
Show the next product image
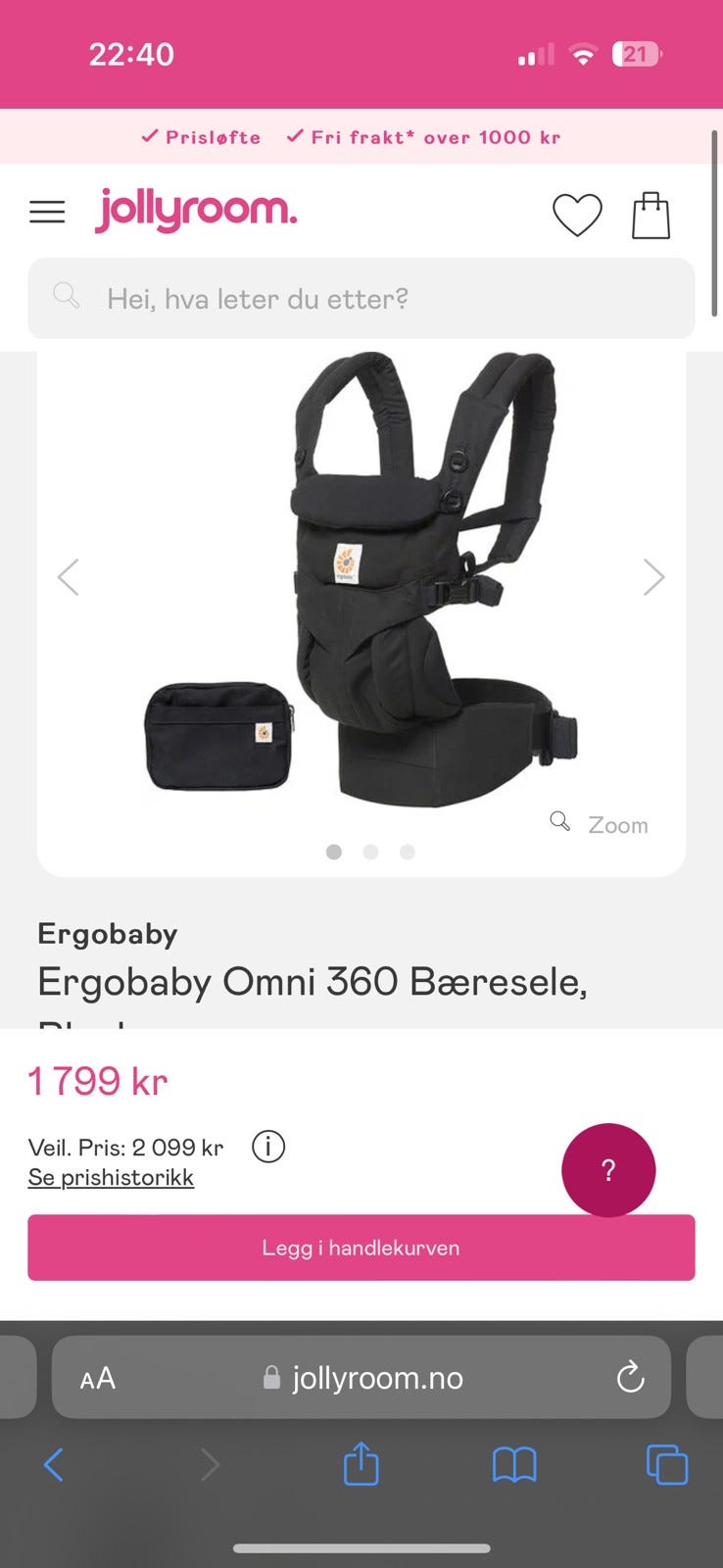click(654, 577)
